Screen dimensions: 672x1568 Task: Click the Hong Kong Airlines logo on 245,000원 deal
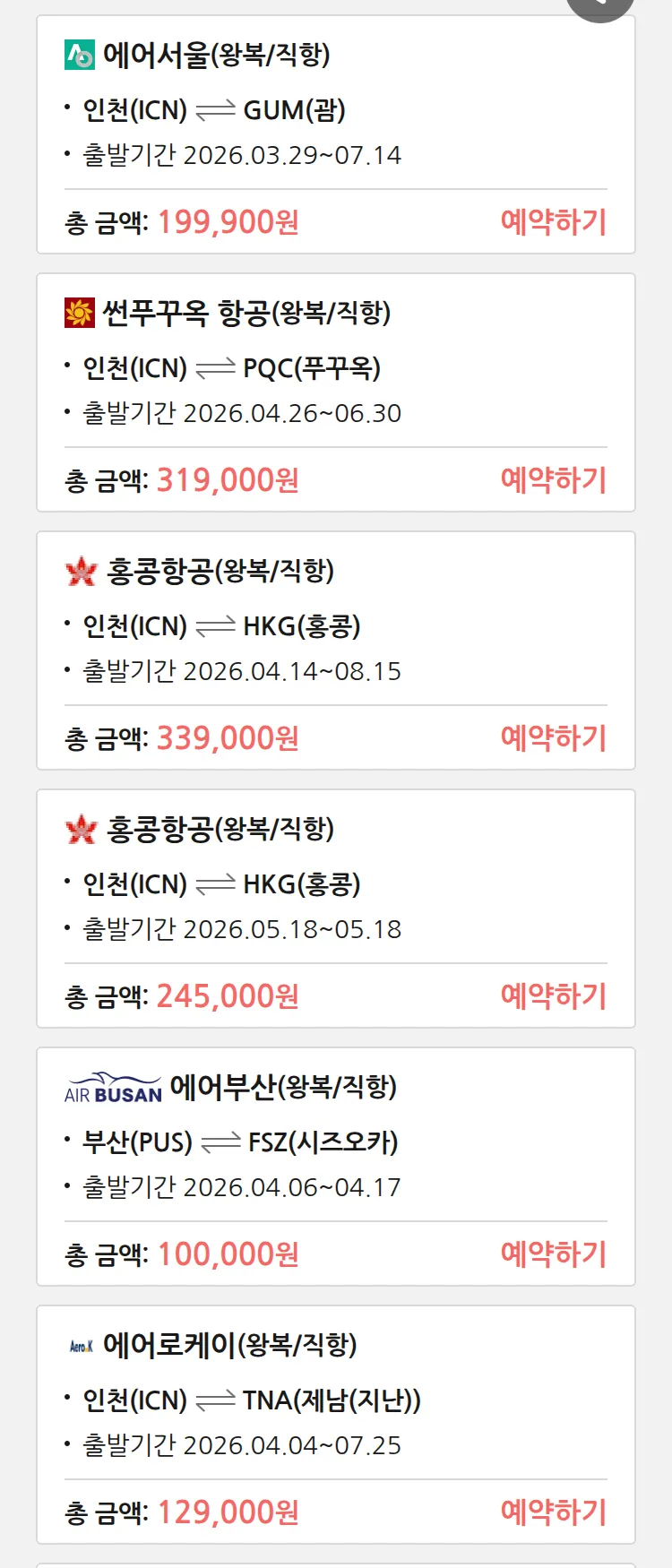79,829
